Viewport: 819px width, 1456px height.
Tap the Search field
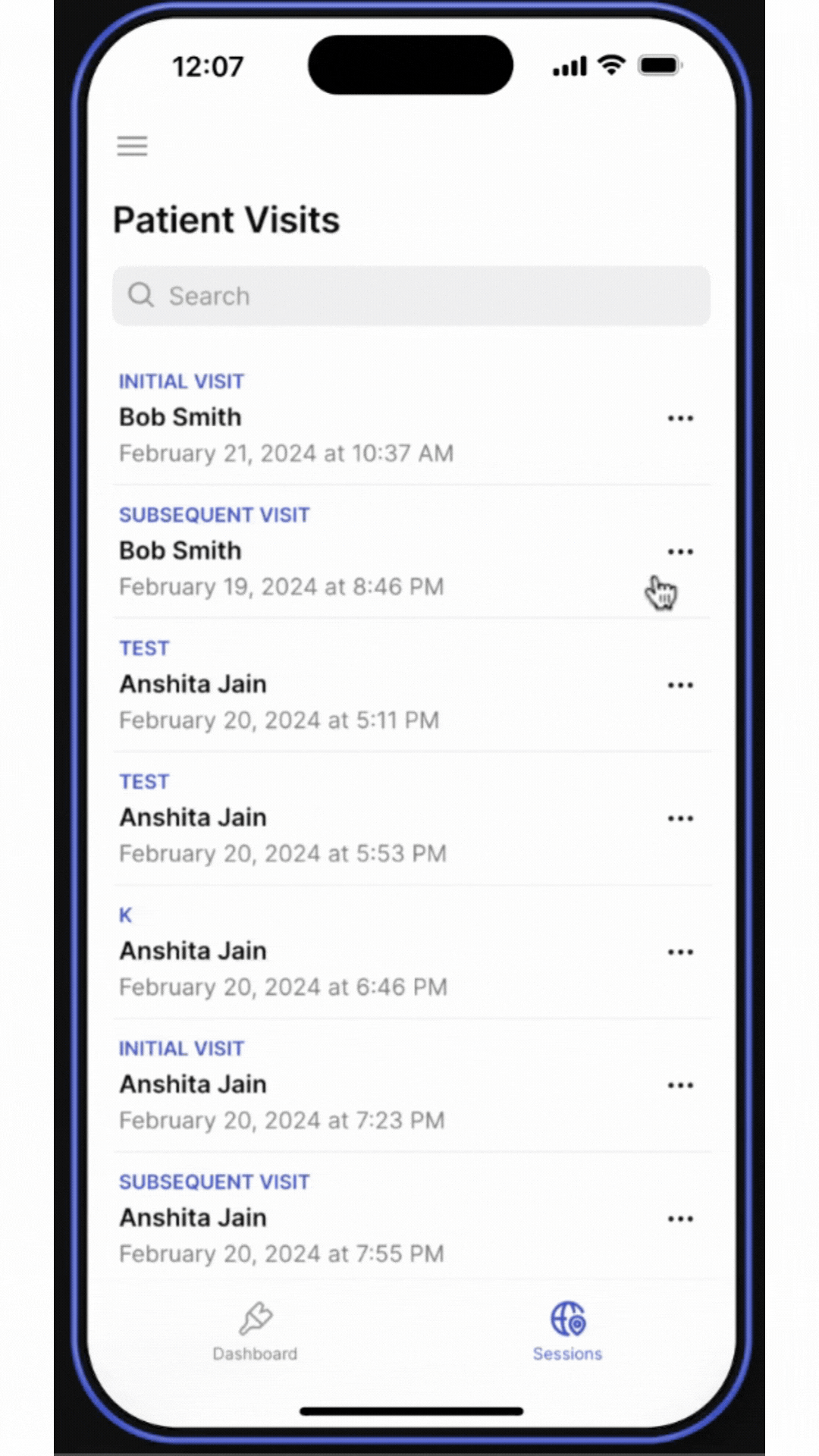(411, 296)
